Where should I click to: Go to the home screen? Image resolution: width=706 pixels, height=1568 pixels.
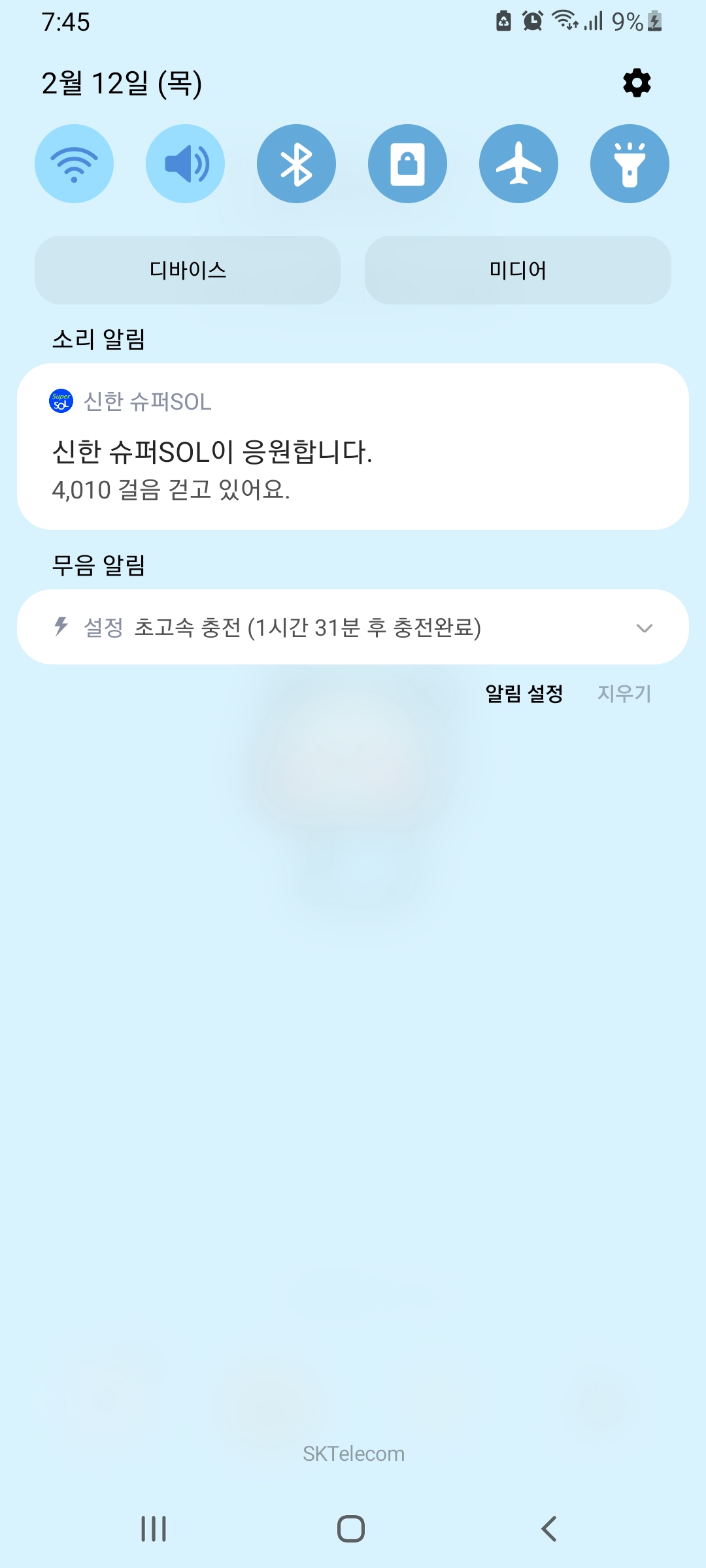tap(351, 1529)
